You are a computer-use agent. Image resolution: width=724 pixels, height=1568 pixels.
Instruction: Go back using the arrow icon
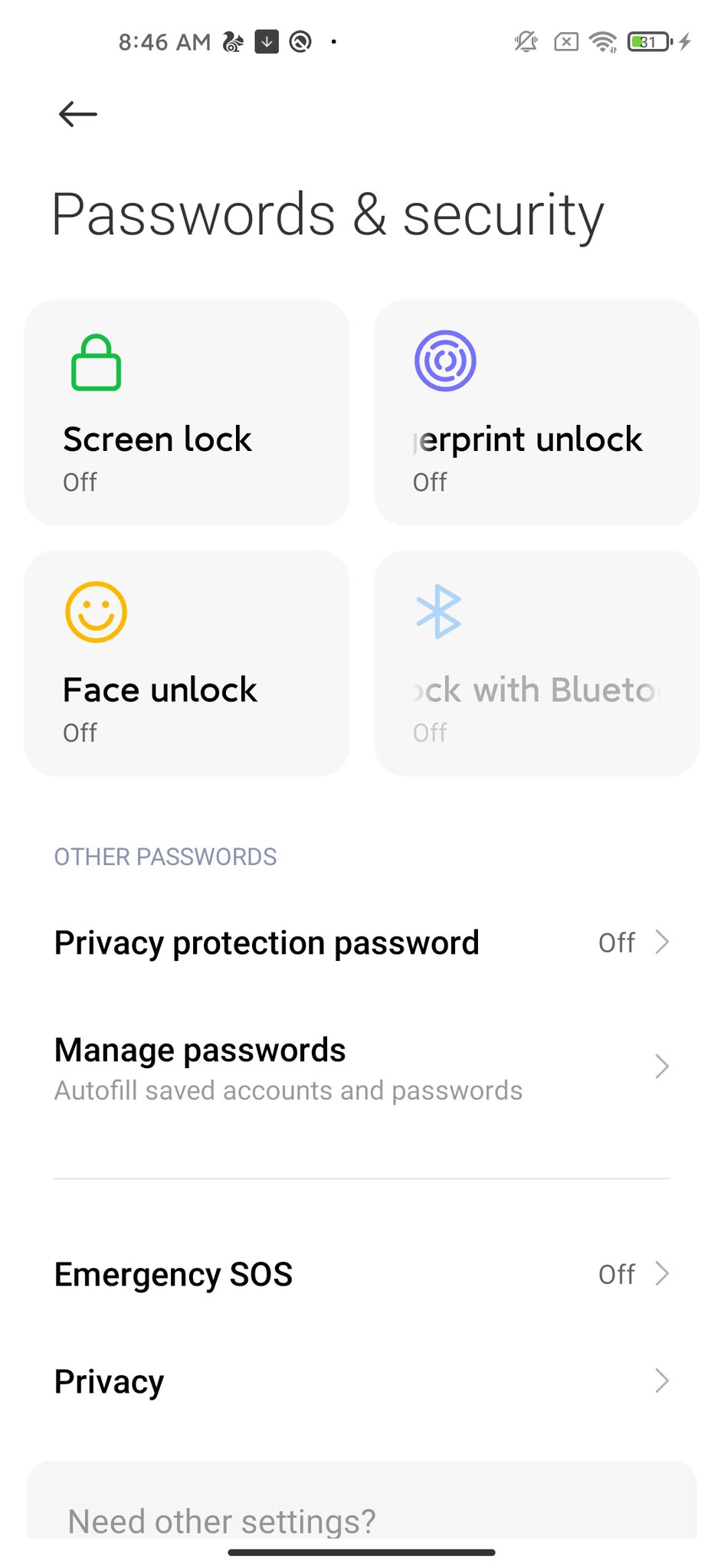coord(77,115)
